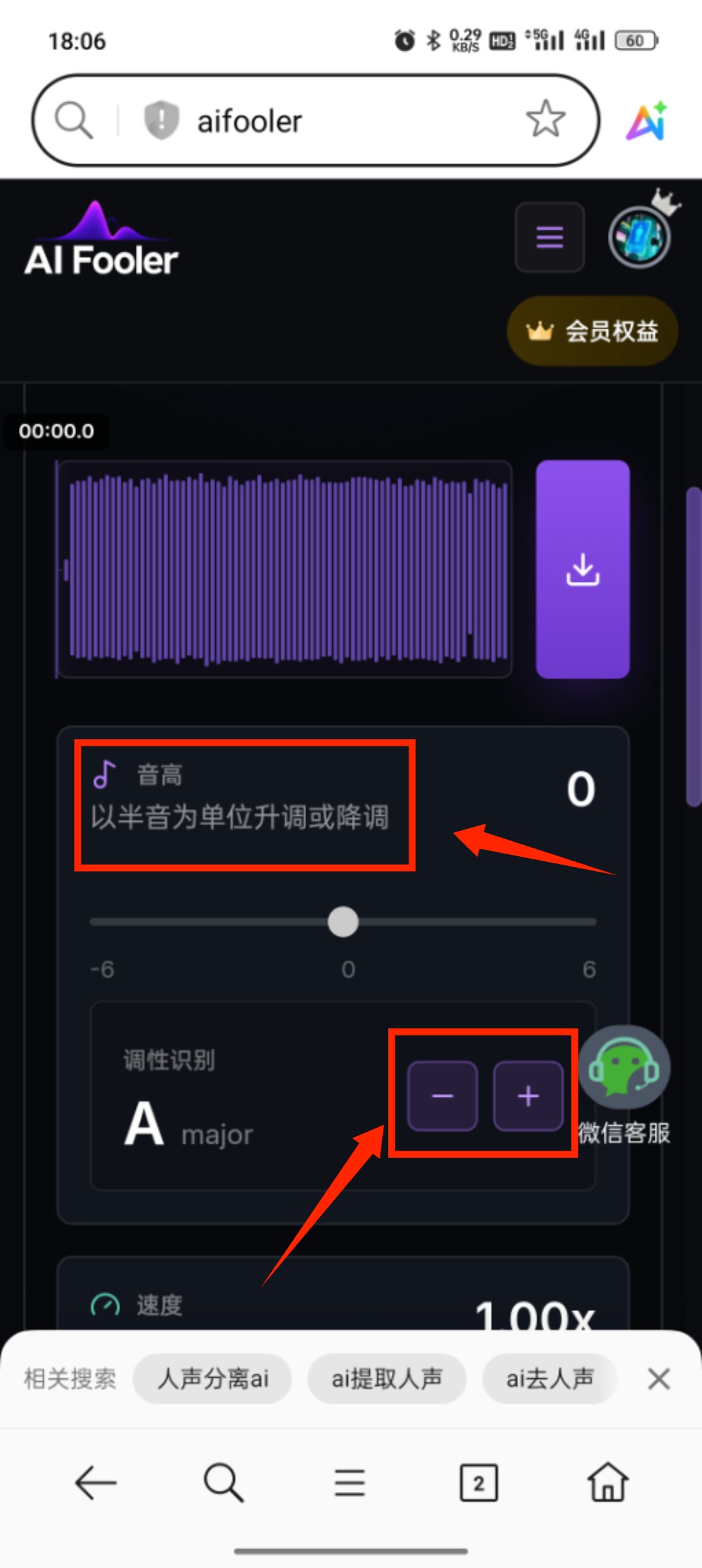702x1568 pixels.
Task: Open the AI Fooler hamburger menu
Action: 549,237
